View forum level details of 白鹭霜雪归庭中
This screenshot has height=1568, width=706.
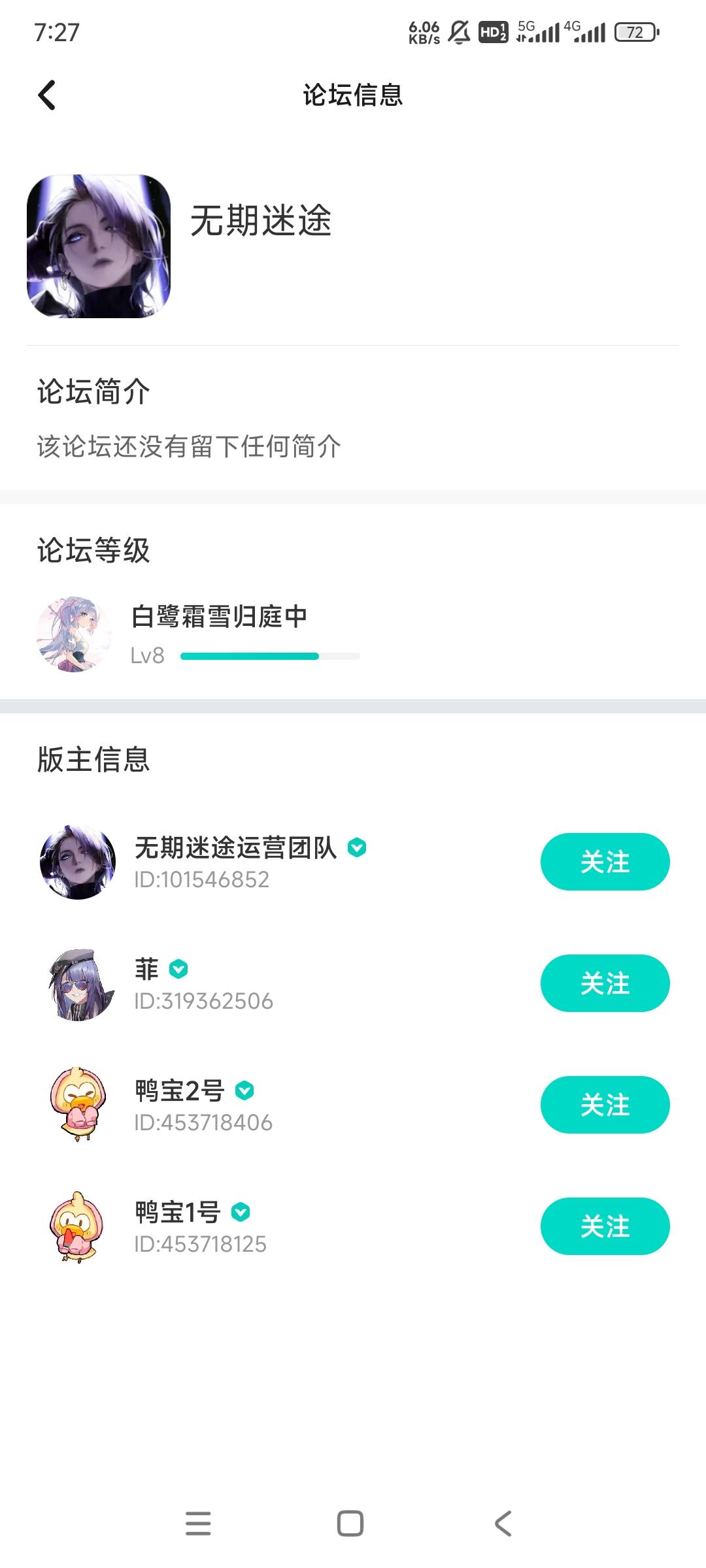[x=199, y=633]
